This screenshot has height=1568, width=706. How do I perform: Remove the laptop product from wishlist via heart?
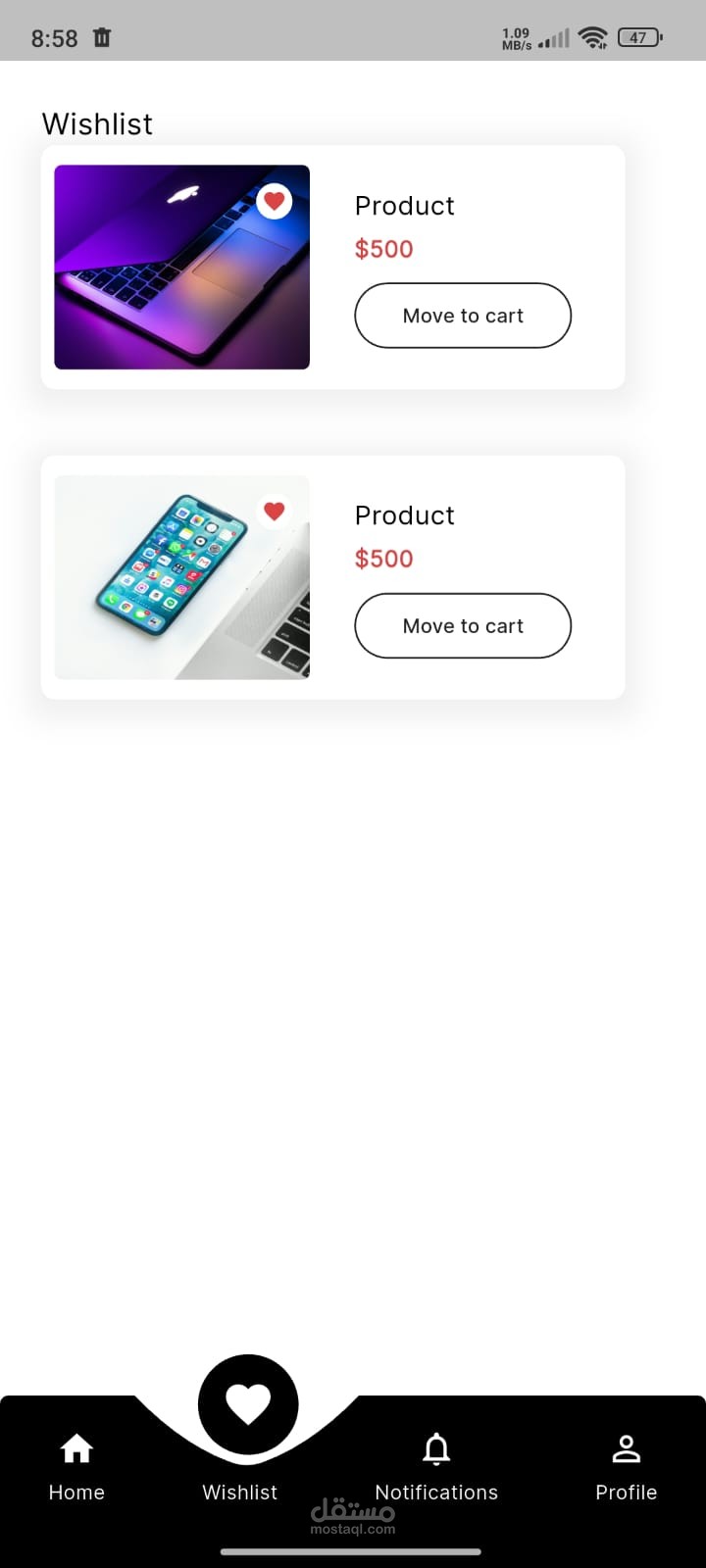tap(275, 201)
